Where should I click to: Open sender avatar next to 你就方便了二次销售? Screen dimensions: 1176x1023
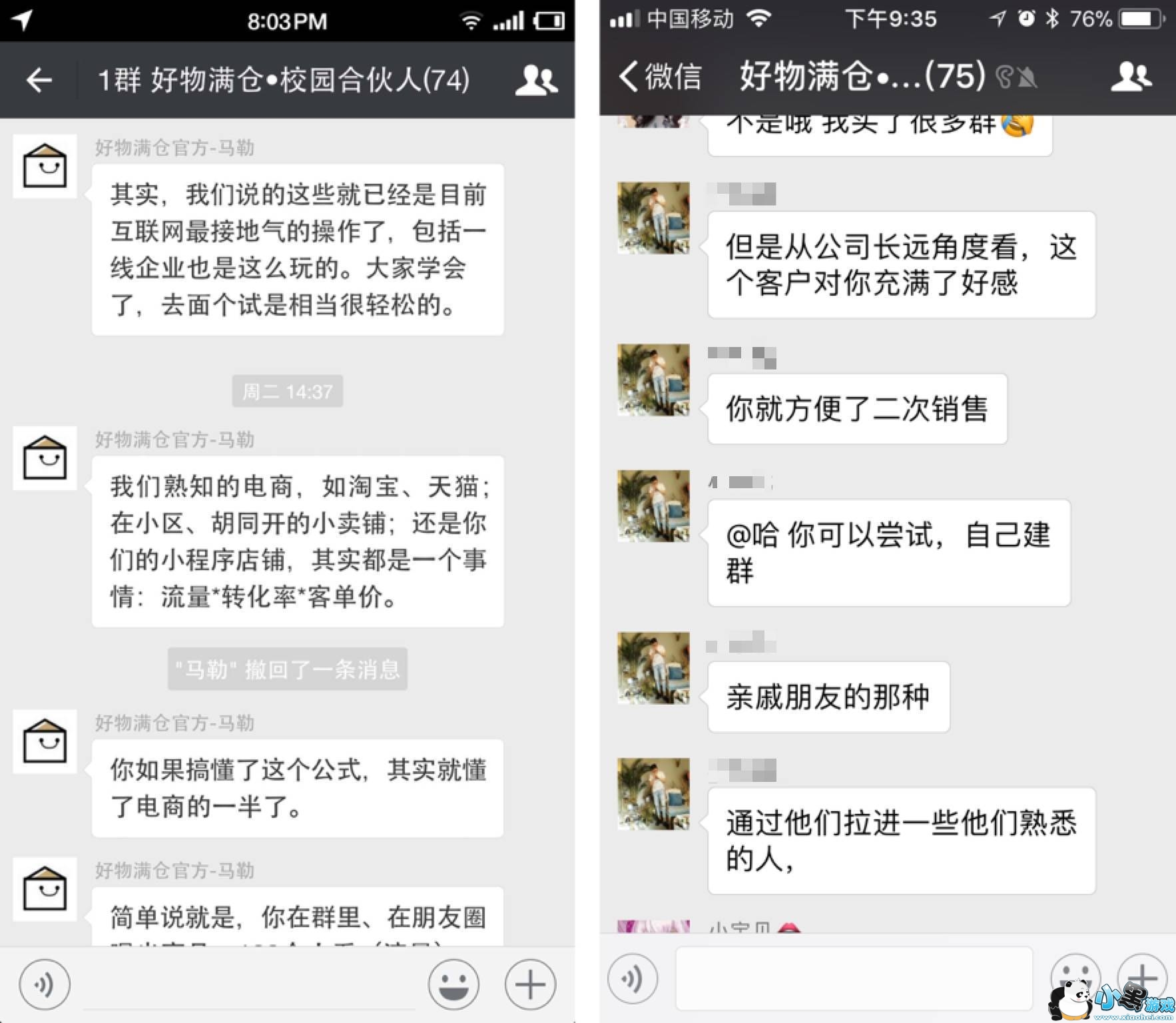(653, 380)
